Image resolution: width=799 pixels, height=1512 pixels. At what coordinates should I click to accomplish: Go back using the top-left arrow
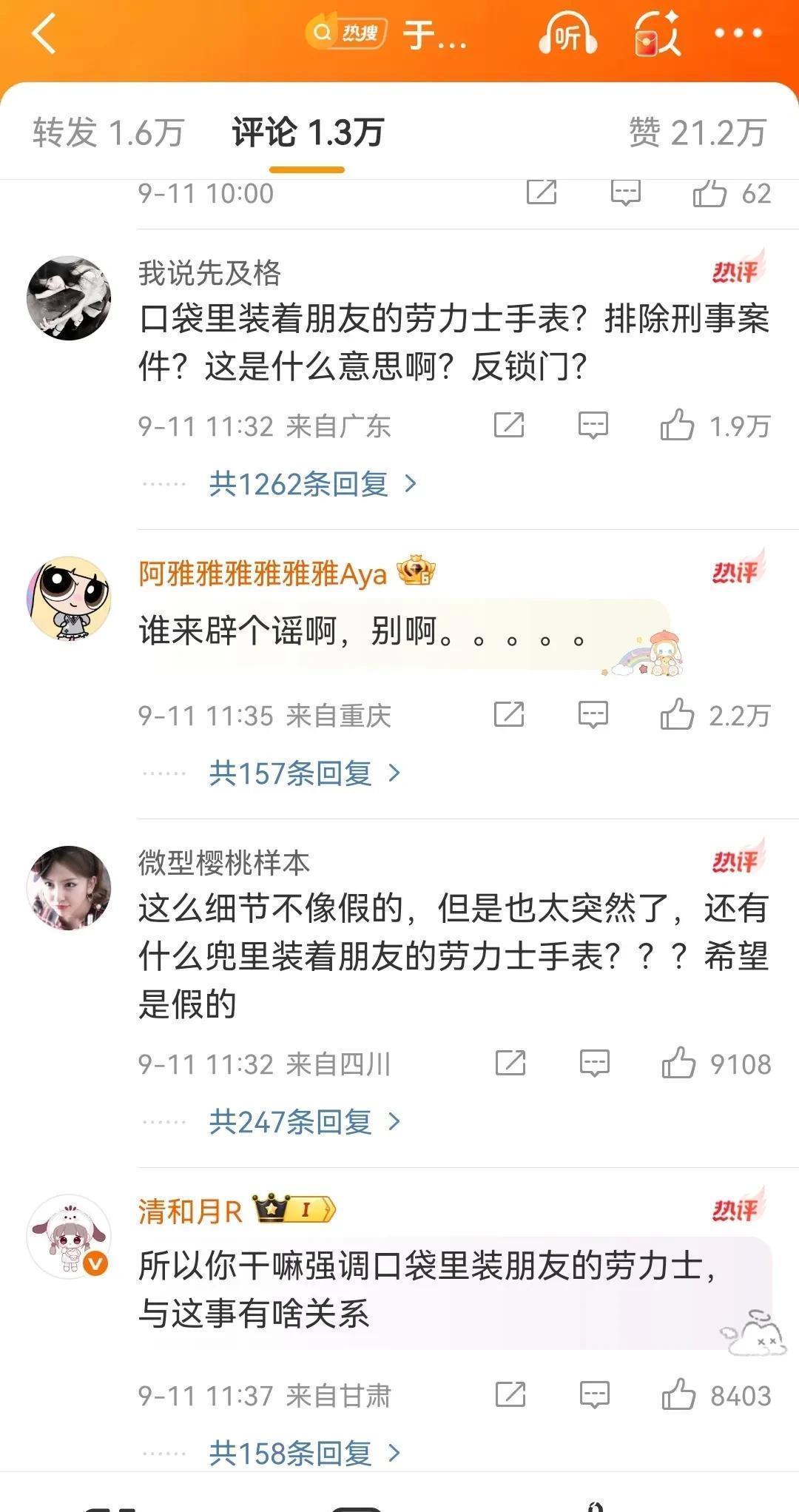tap(44, 35)
